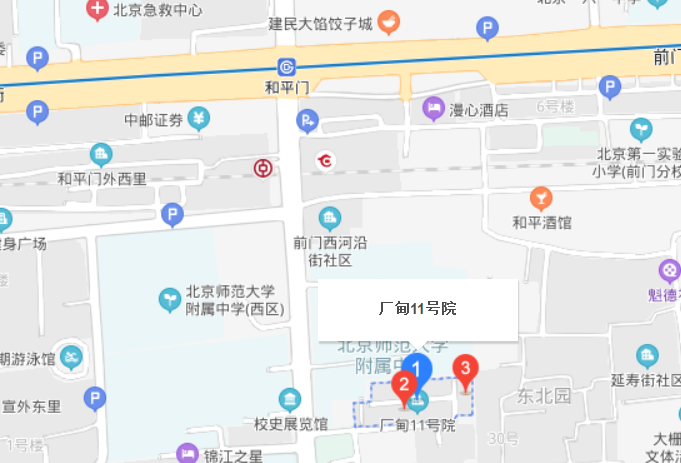Select the 延寿街社区 map icon
This screenshot has width=681, height=463.
[648, 355]
